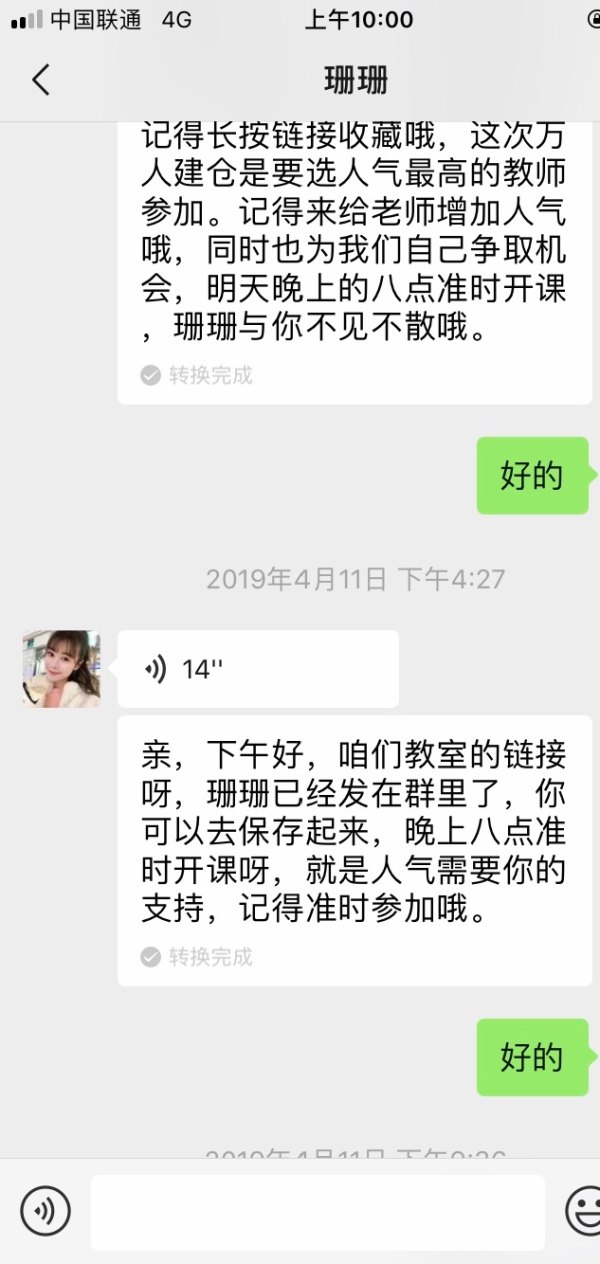Open 珊珊's profile picture
This screenshot has width=600, height=1264.
tap(61, 669)
